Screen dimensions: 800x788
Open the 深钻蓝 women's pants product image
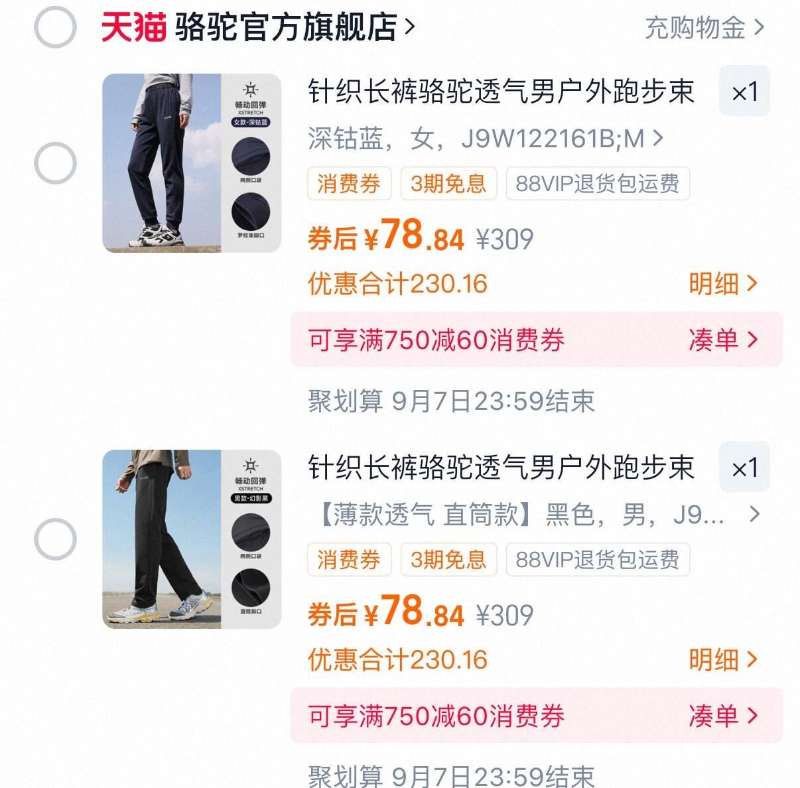(x=192, y=163)
